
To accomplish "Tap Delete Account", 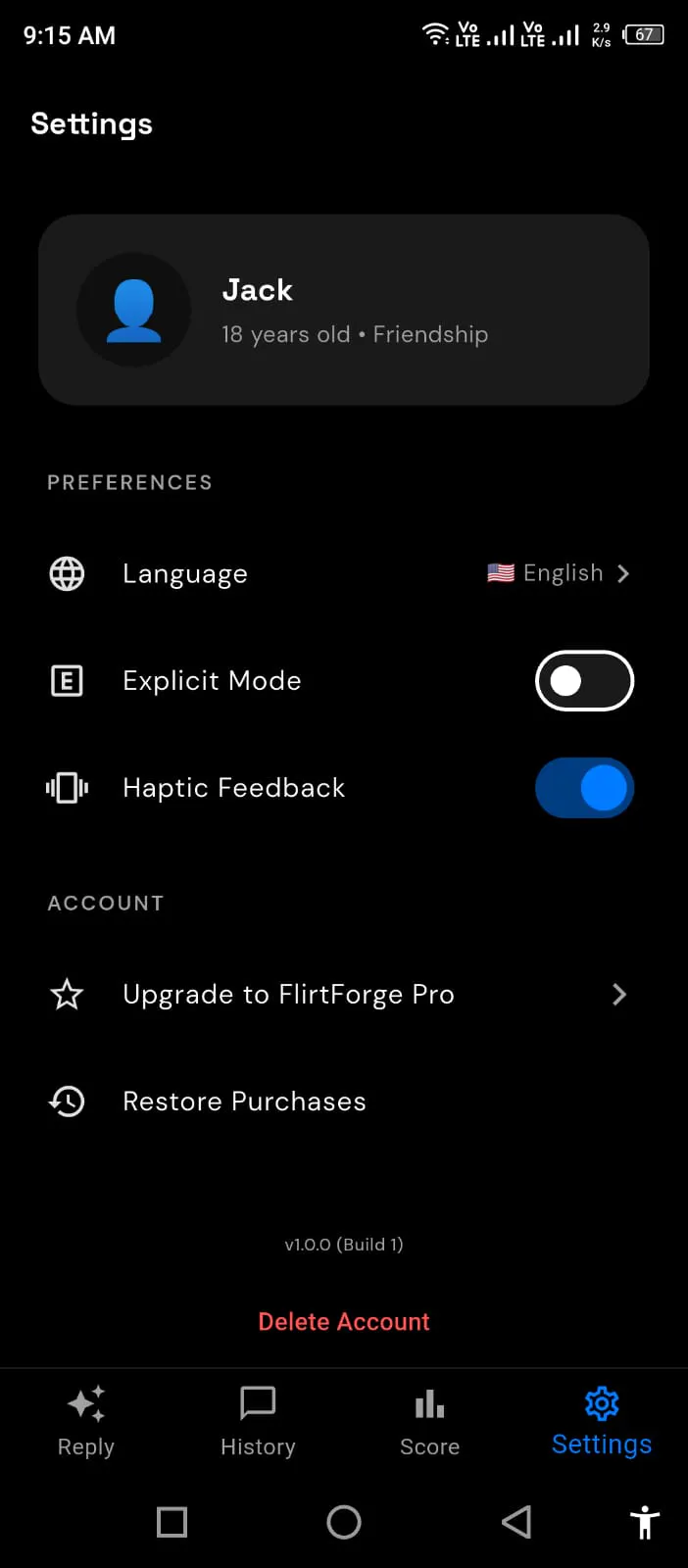I will click(x=344, y=1322).
